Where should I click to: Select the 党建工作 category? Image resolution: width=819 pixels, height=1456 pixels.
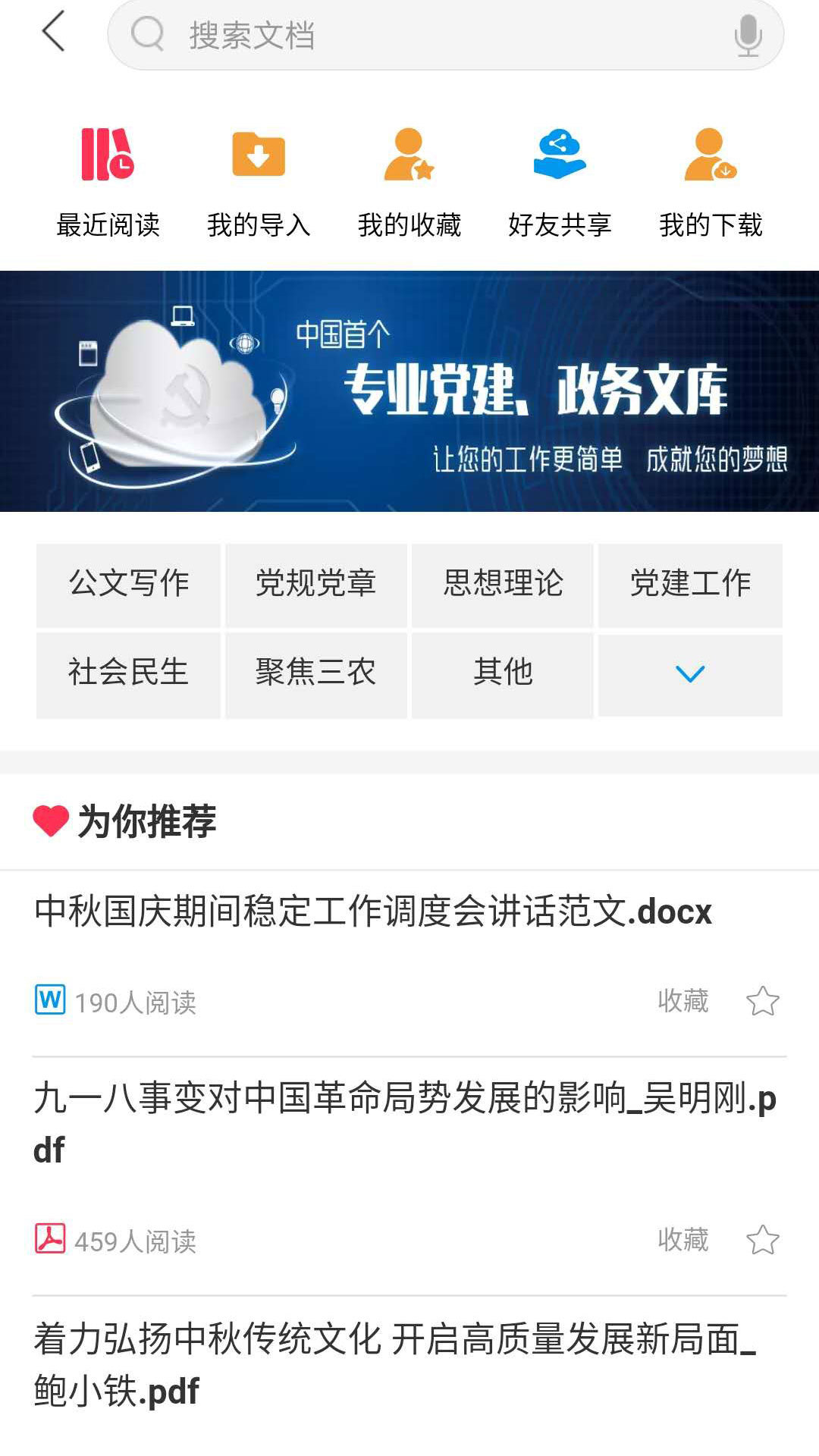click(690, 584)
